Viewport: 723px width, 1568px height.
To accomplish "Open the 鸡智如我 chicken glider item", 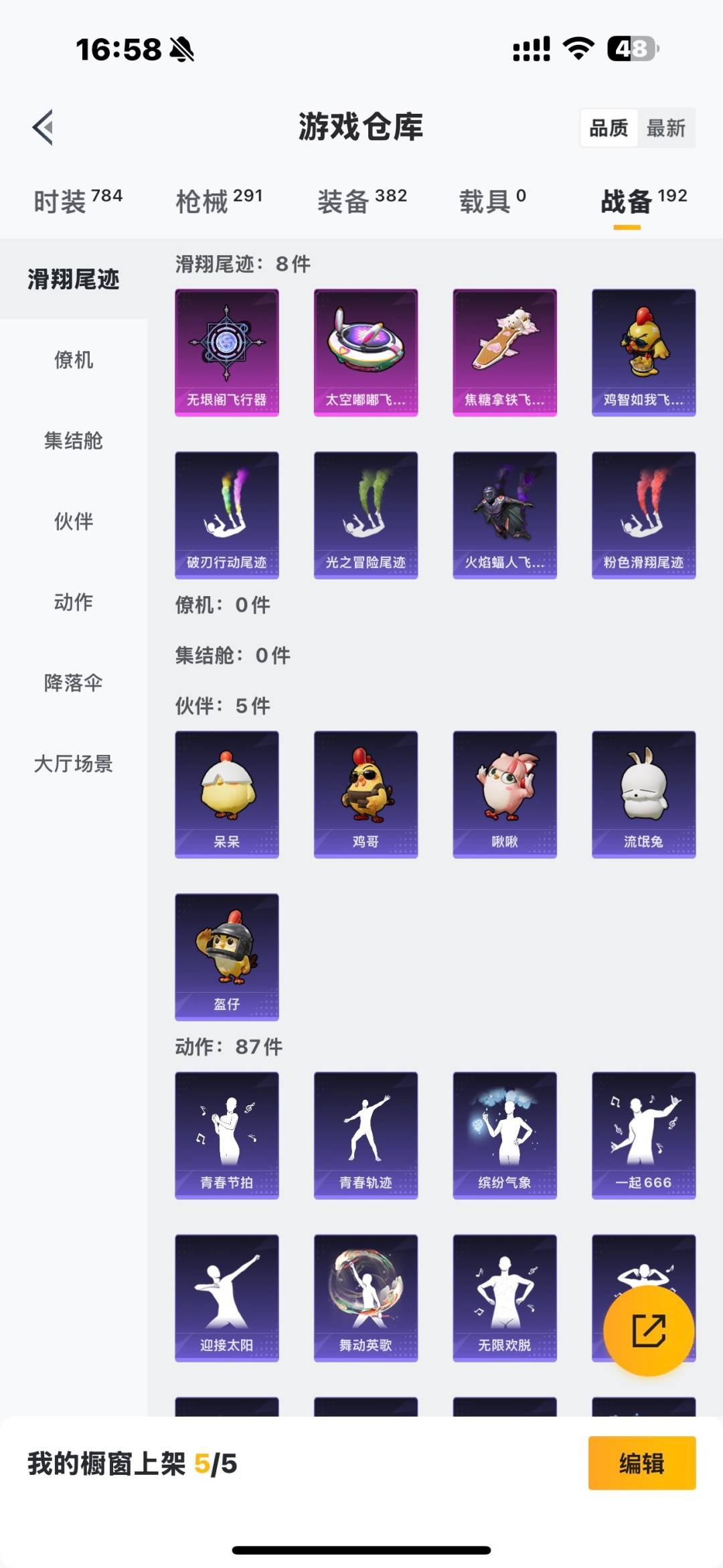I will point(643,352).
